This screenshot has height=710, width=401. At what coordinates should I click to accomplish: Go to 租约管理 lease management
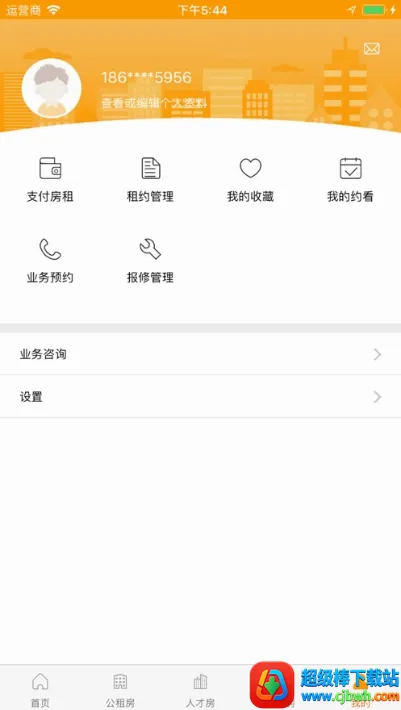(x=150, y=180)
